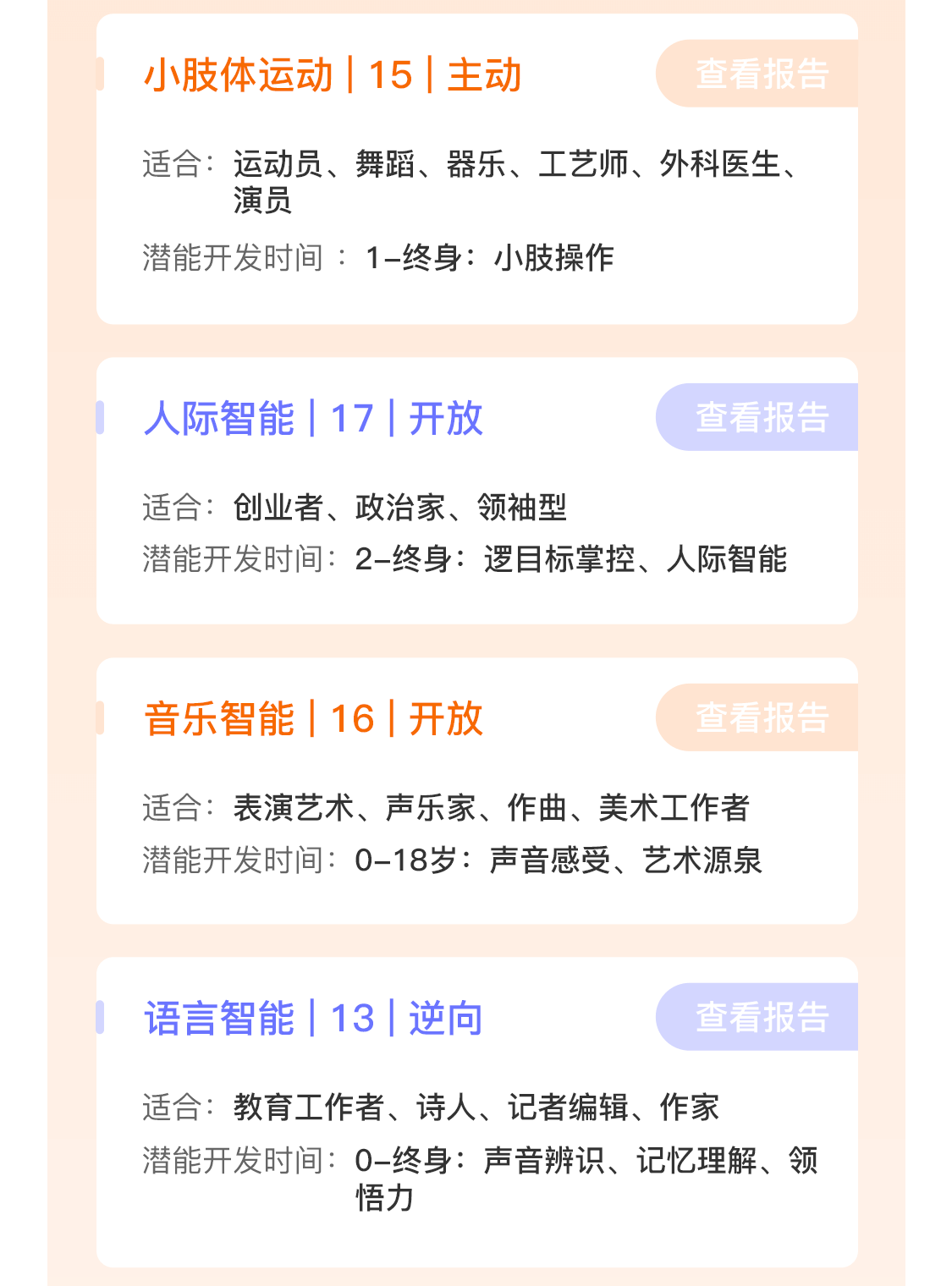点击小肢体运动卡片左侧的橙色竖条标记
The height and width of the screenshot is (1286, 952).
coord(102,74)
